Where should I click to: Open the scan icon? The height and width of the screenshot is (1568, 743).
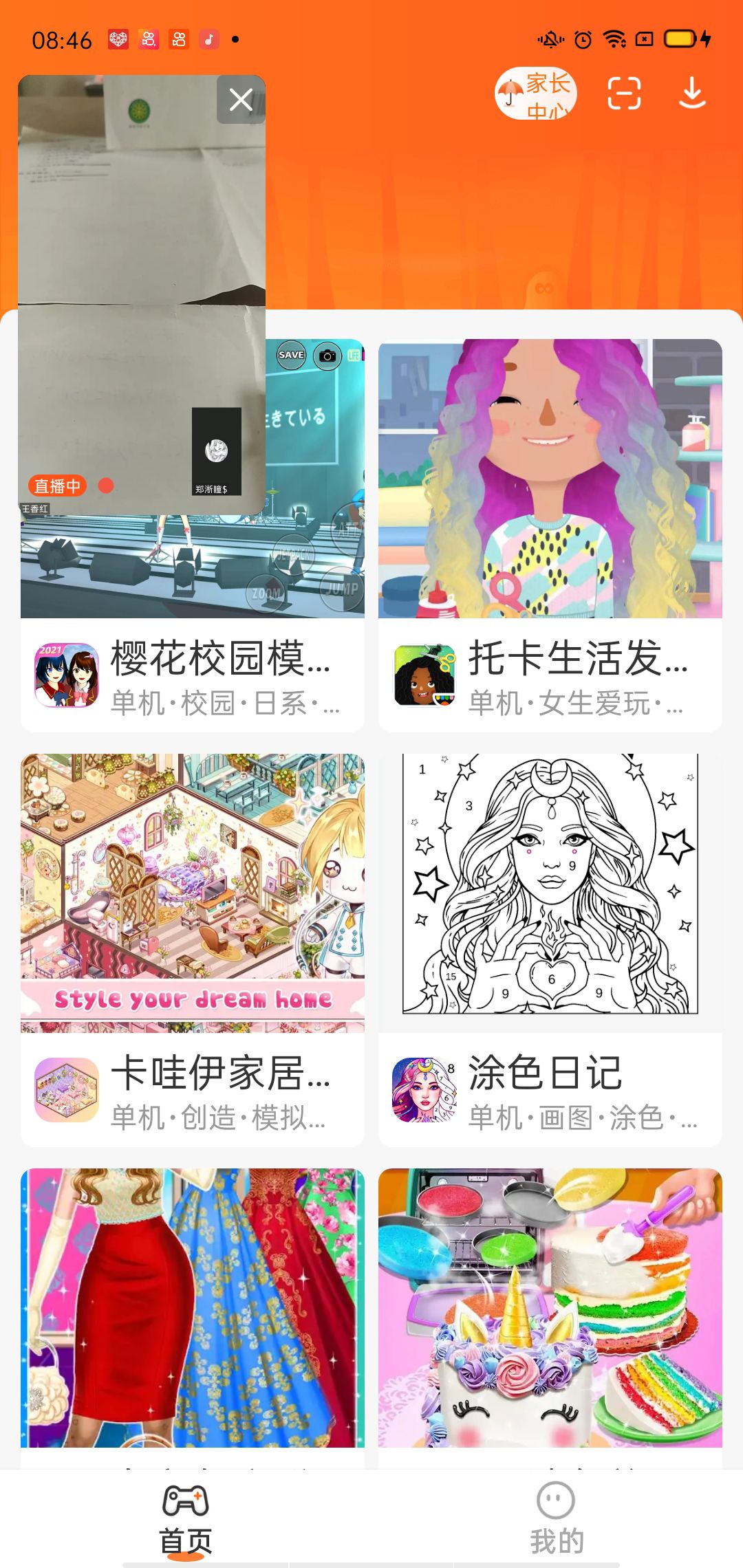[x=624, y=94]
